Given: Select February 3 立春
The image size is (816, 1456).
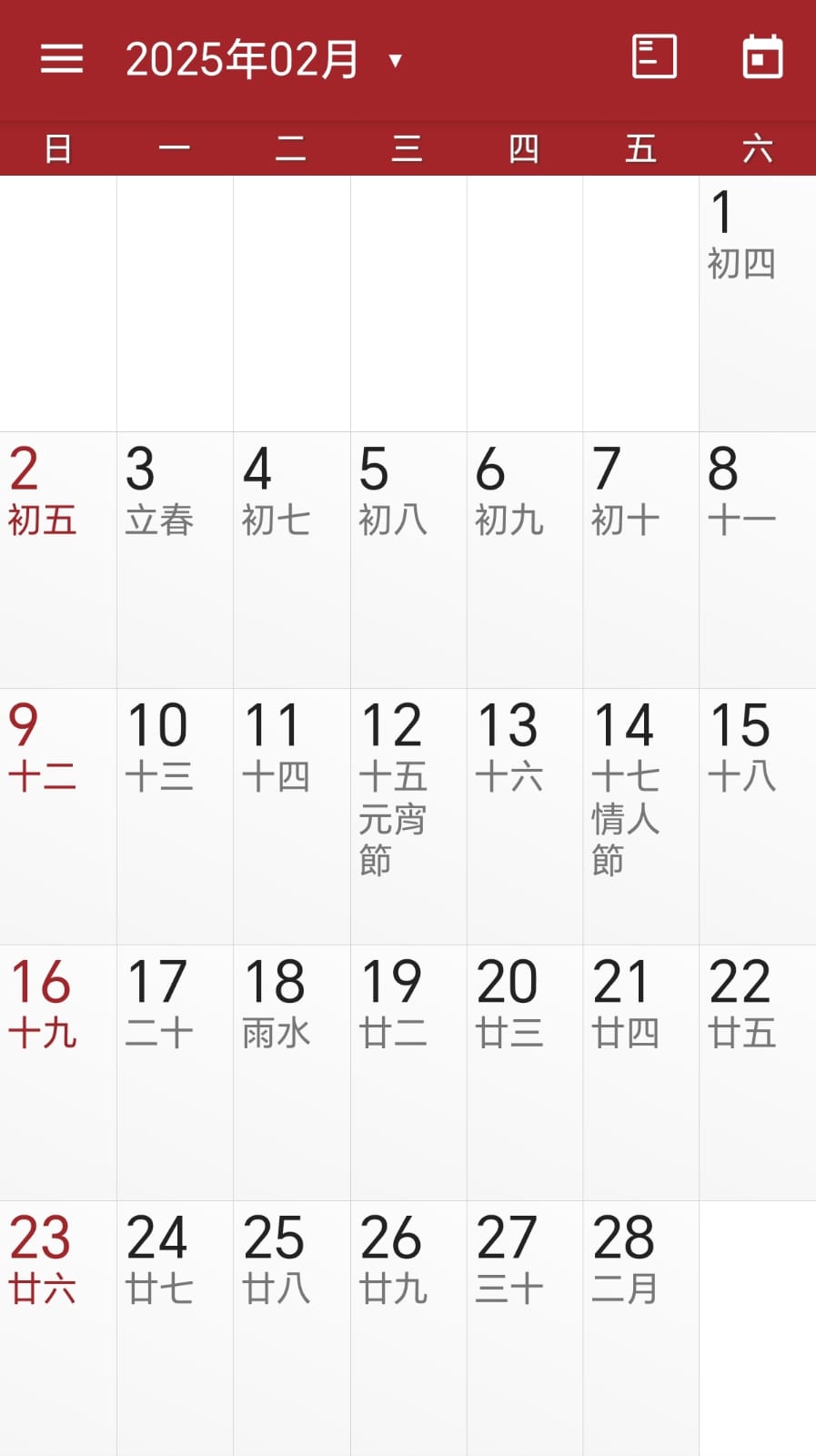Looking at the screenshot, I should coord(175,560).
